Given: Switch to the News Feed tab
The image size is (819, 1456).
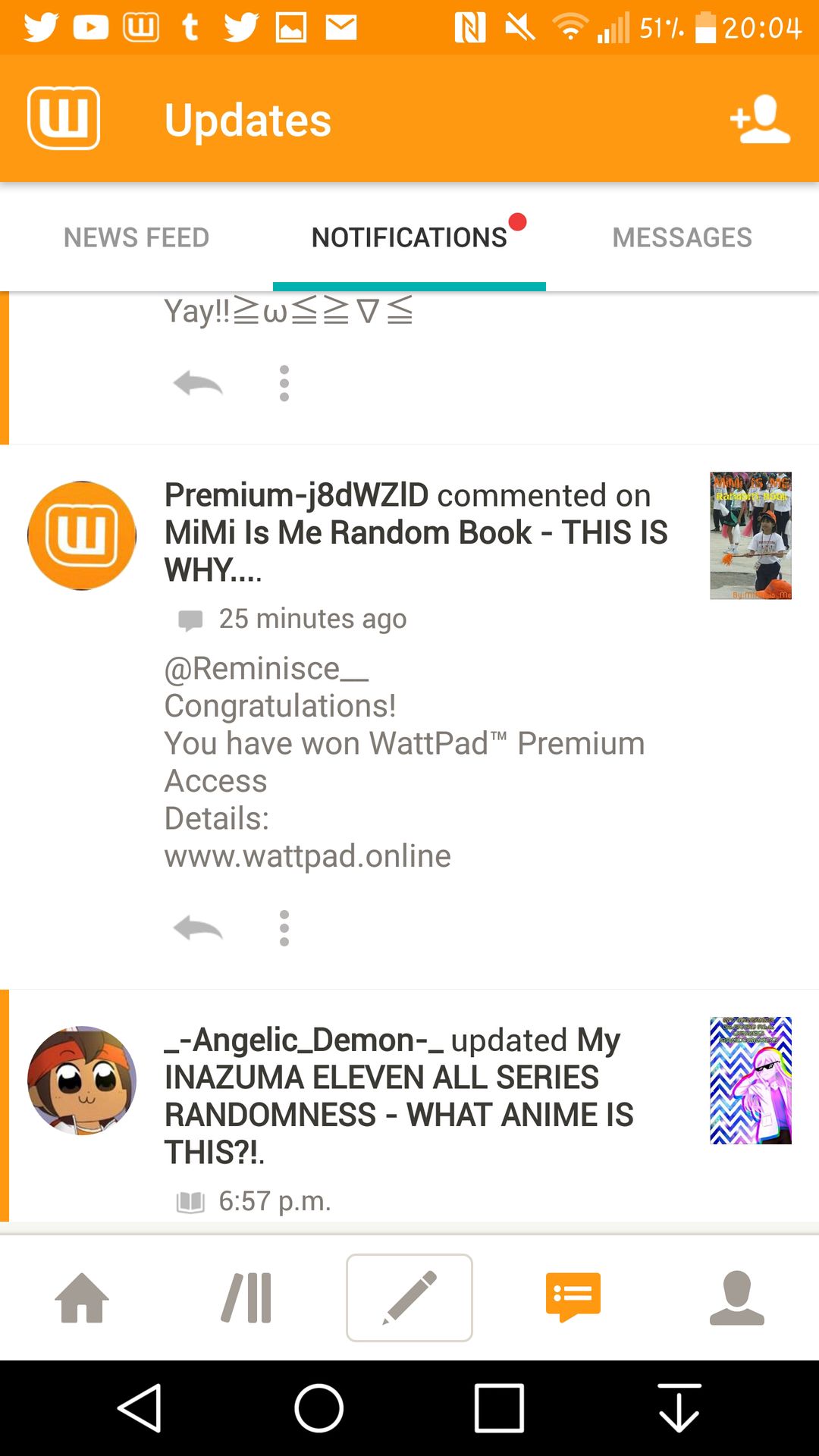Looking at the screenshot, I should 136,237.
